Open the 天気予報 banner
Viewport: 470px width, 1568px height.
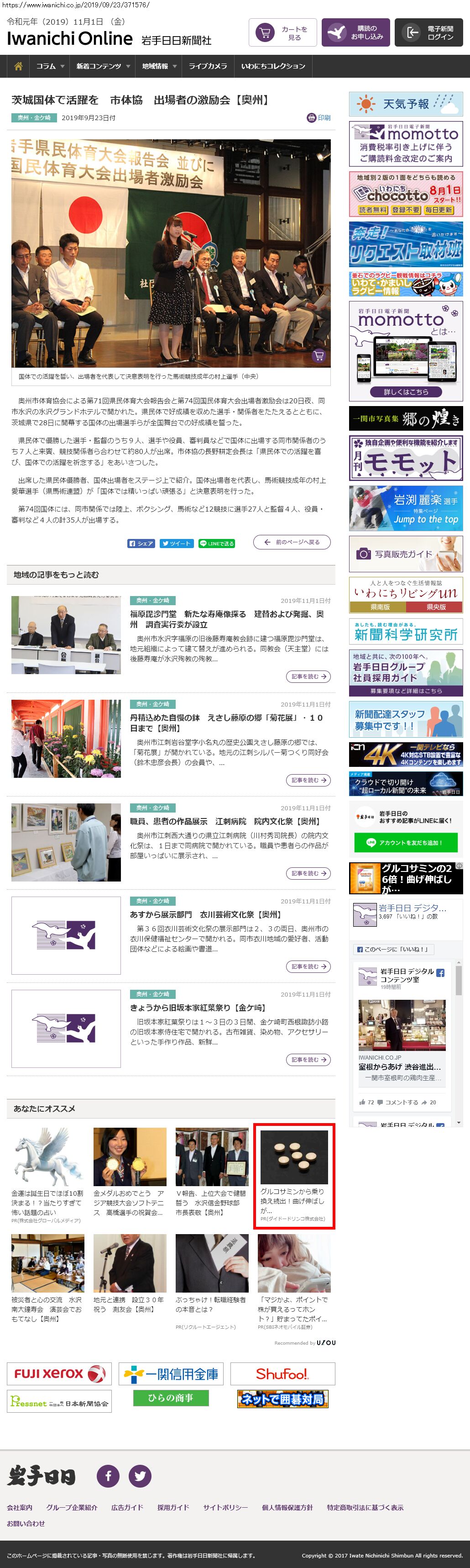point(406,104)
